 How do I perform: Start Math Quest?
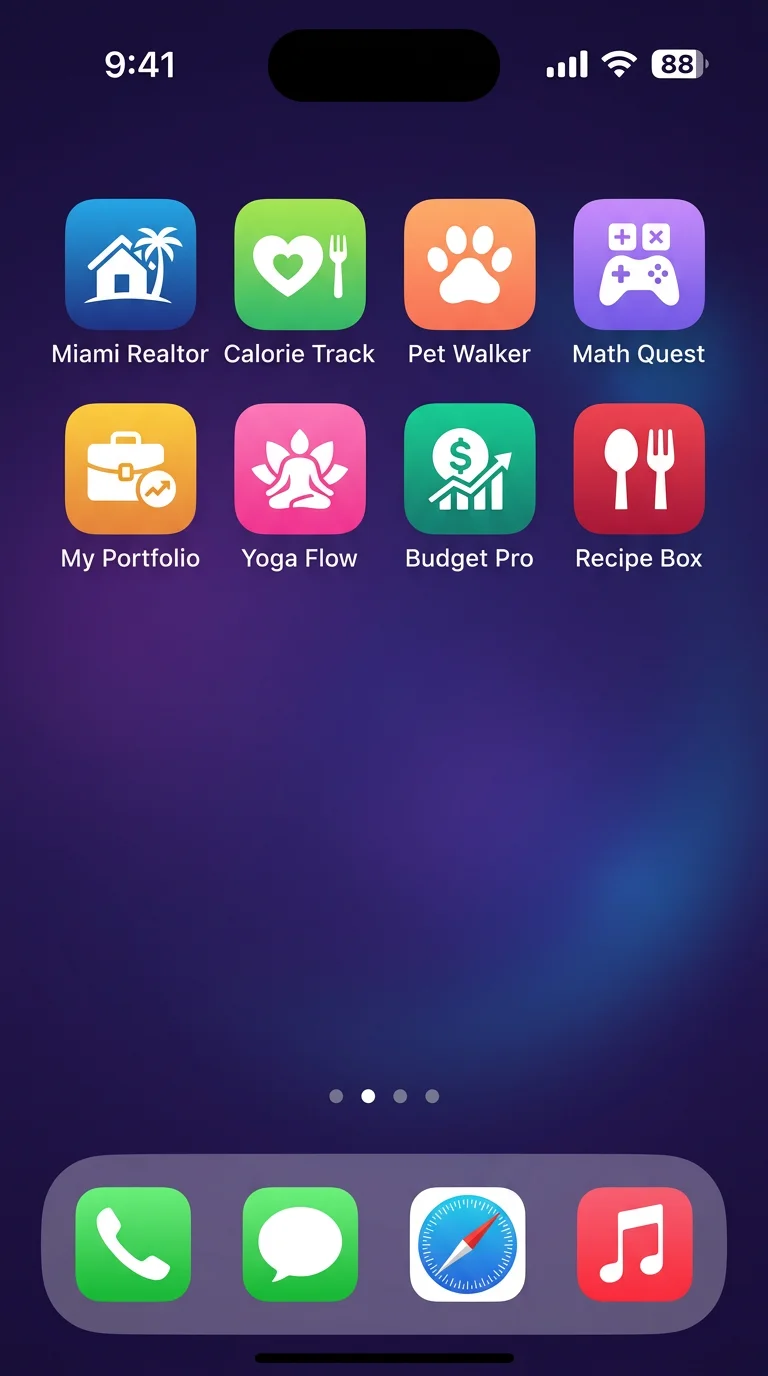point(638,264)
